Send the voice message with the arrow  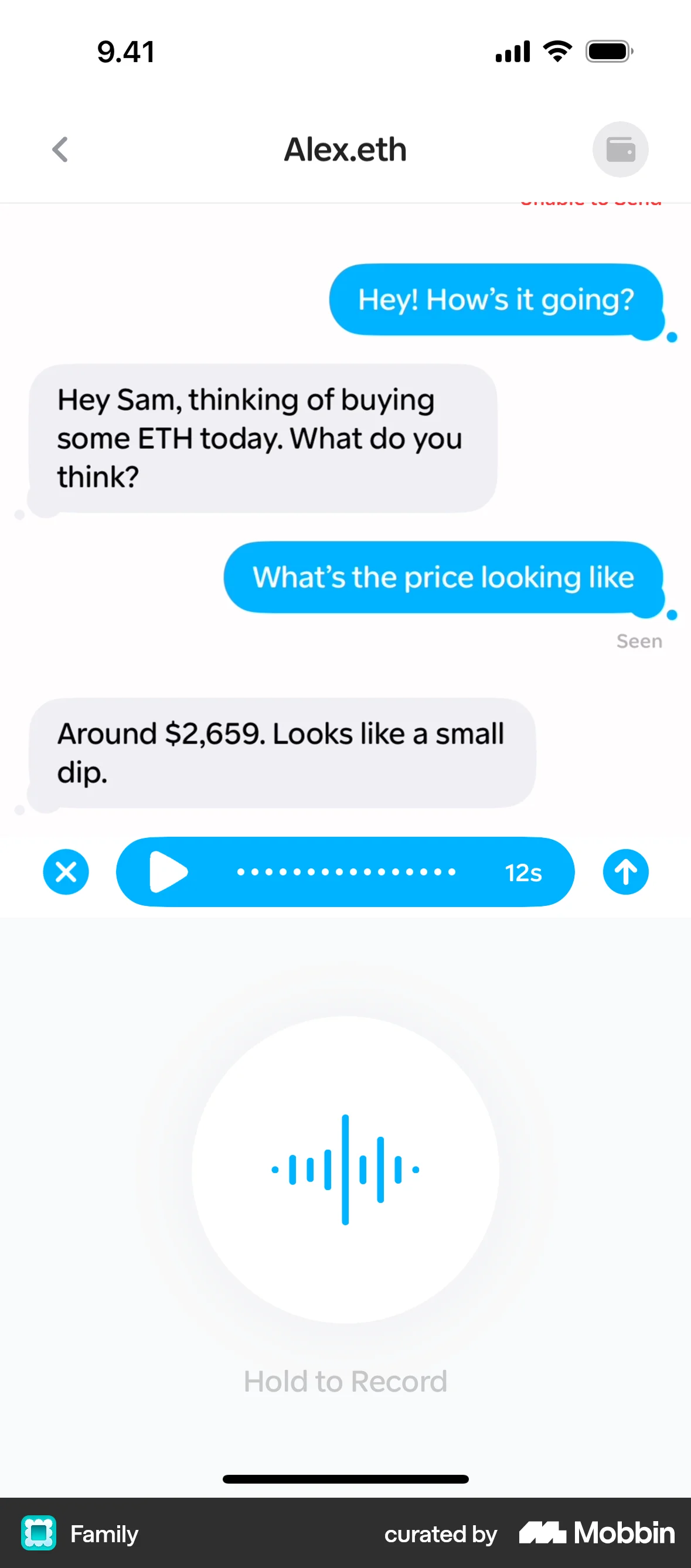(625, 872)
